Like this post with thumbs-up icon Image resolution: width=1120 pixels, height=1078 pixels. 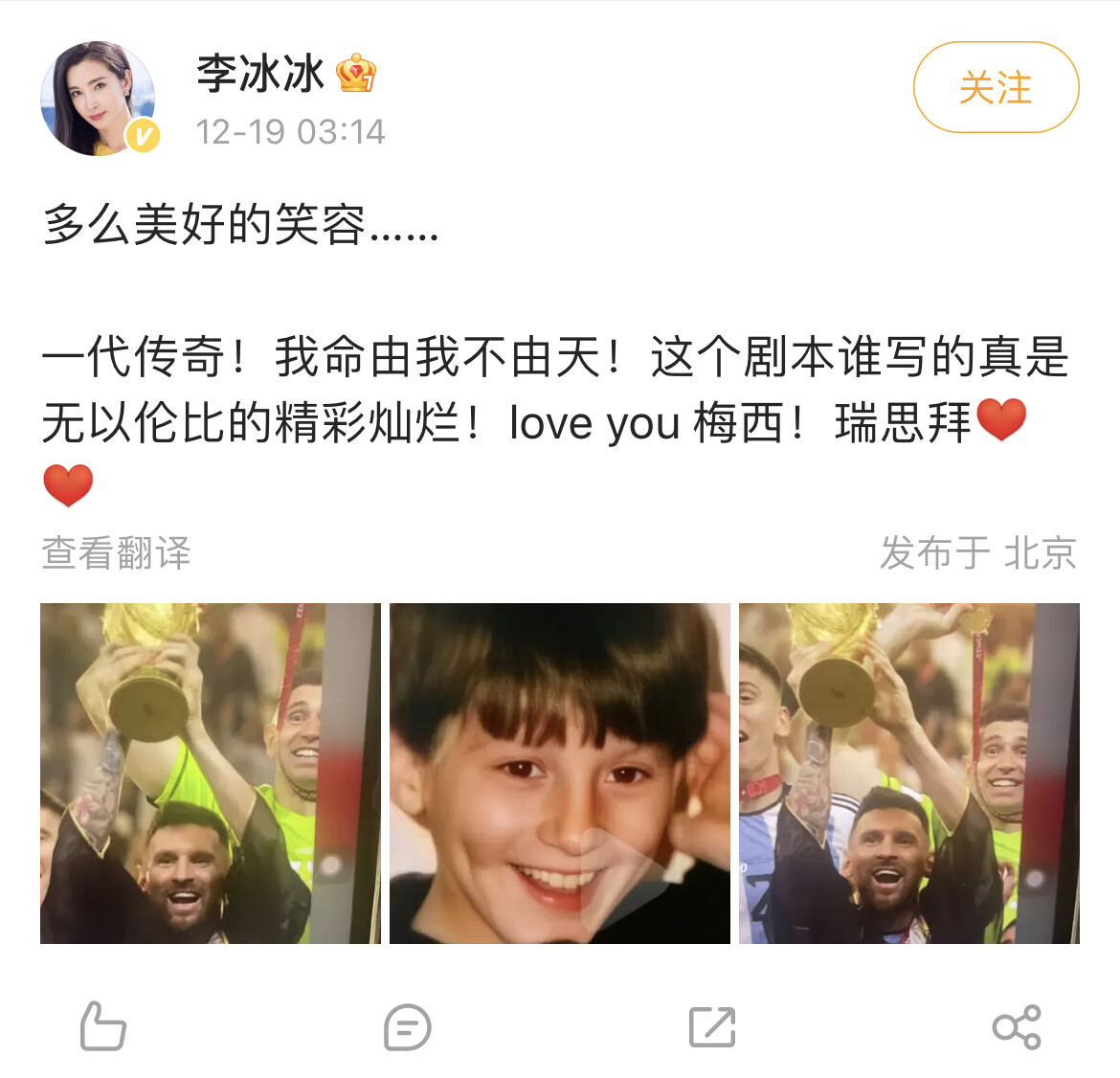(x=103, y=1026)
